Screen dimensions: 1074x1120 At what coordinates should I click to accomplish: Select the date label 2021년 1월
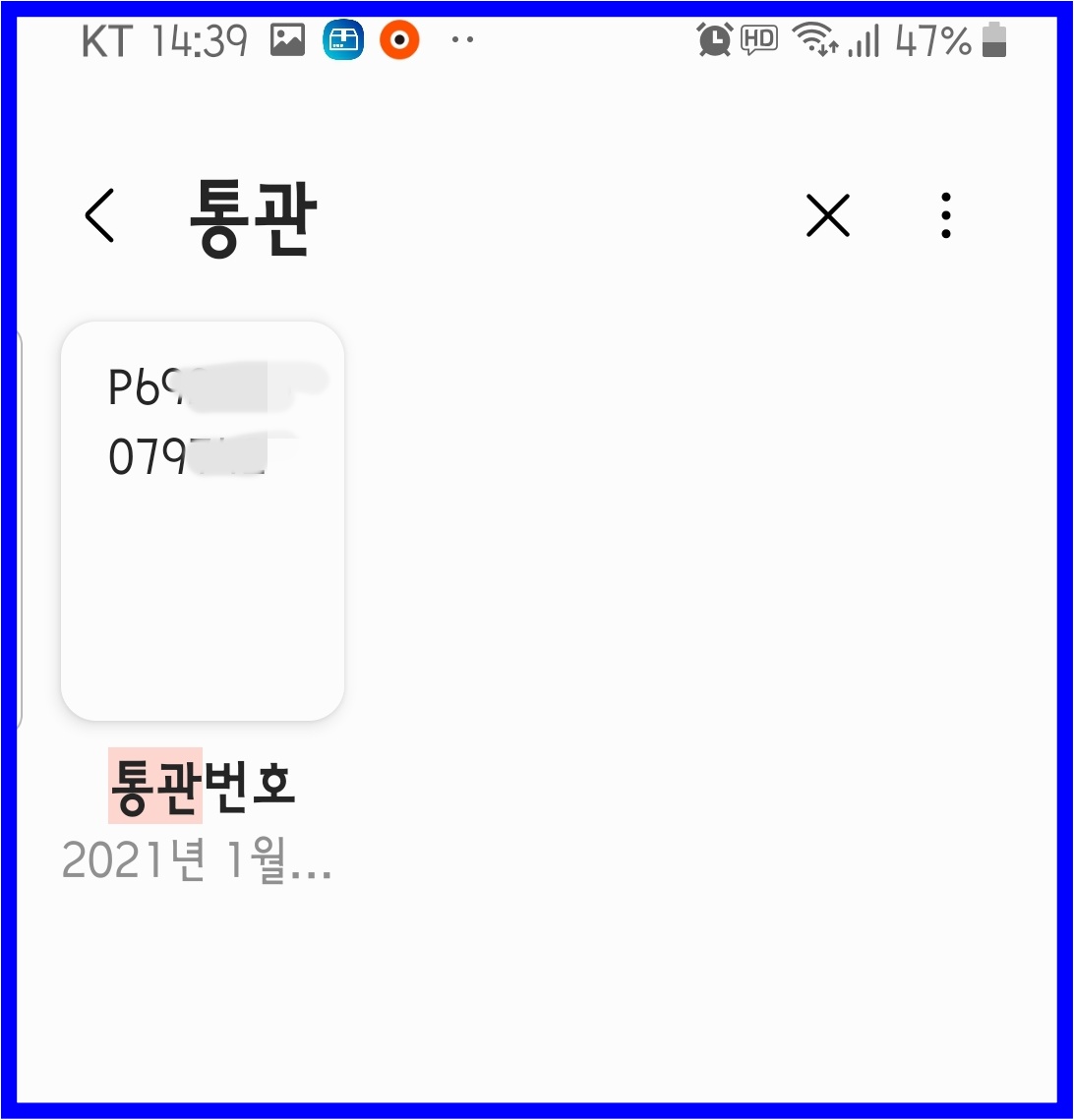(x=195, y=863)
